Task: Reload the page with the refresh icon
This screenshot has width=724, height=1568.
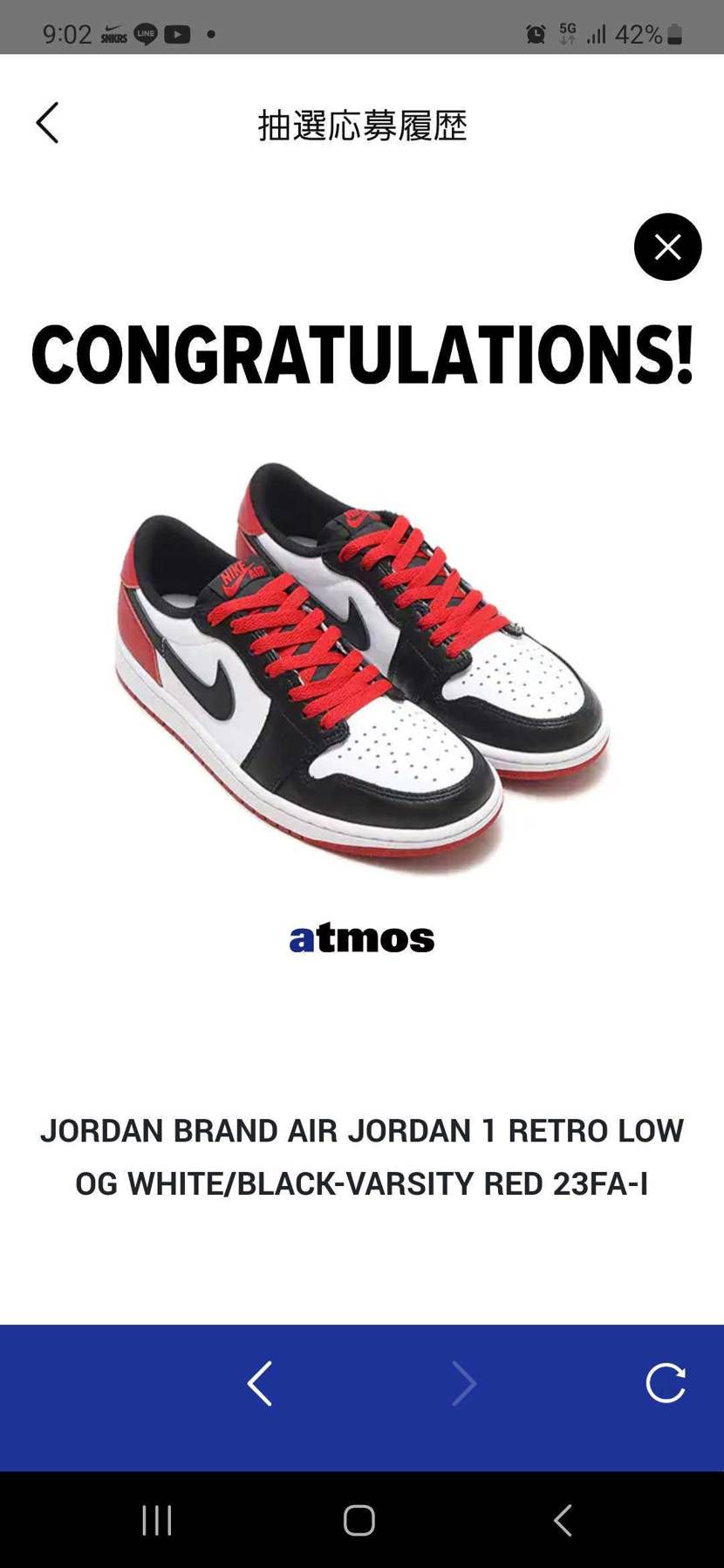Action: 666,1383
